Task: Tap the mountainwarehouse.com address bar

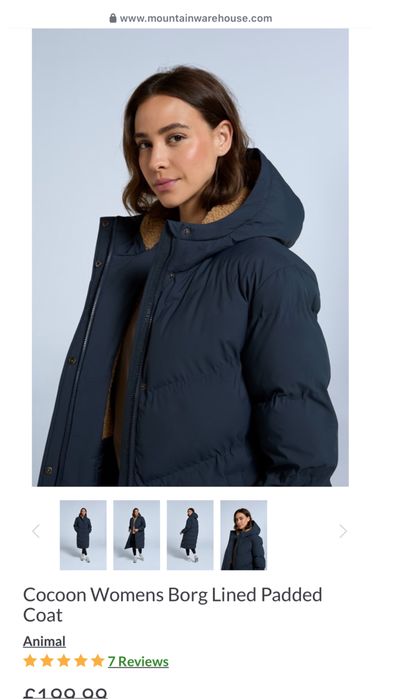Action: point(191,18)
